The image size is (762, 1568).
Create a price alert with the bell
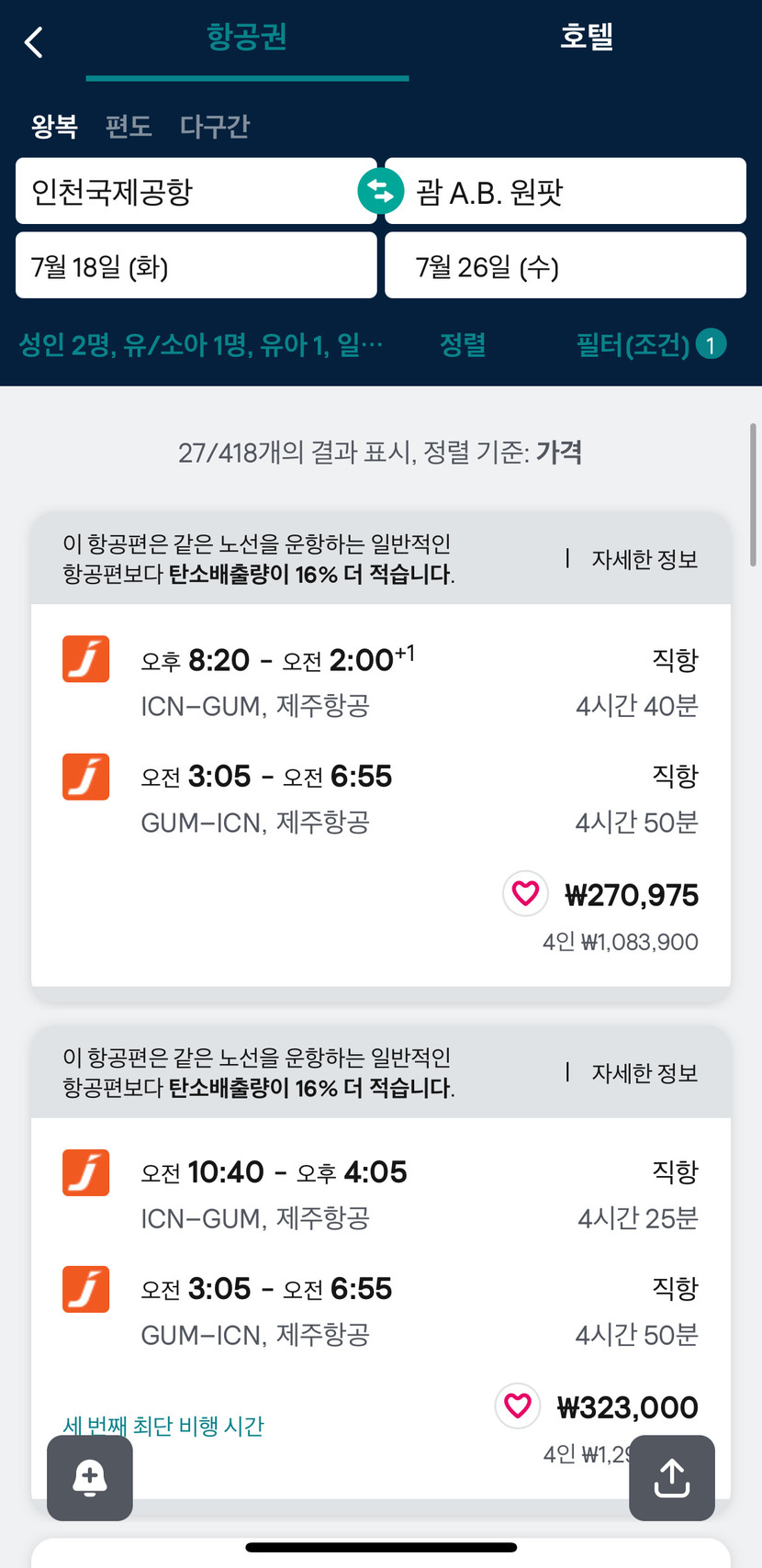coord(90,1478)
